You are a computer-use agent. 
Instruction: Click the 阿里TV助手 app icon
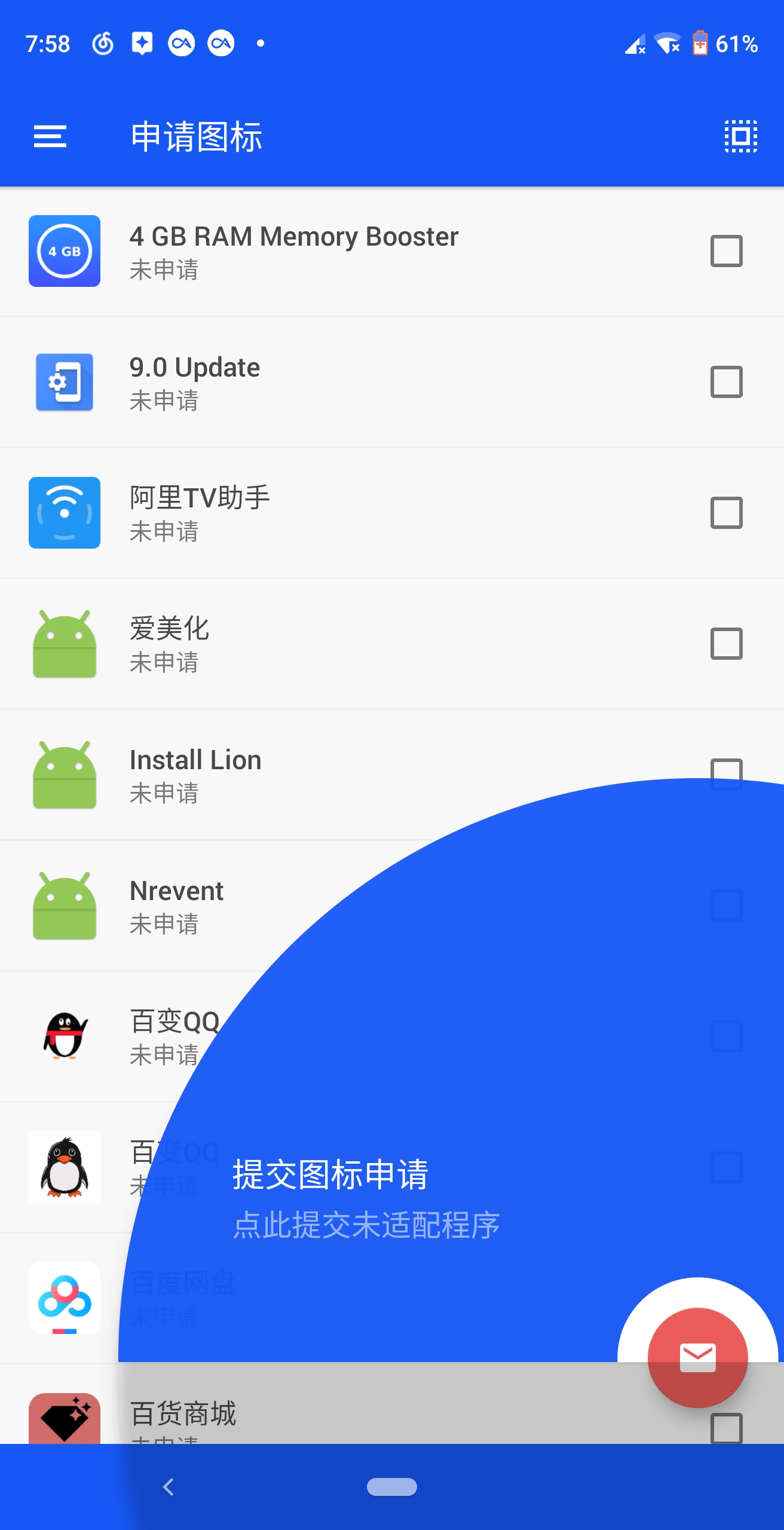click(x=64, y=513)
